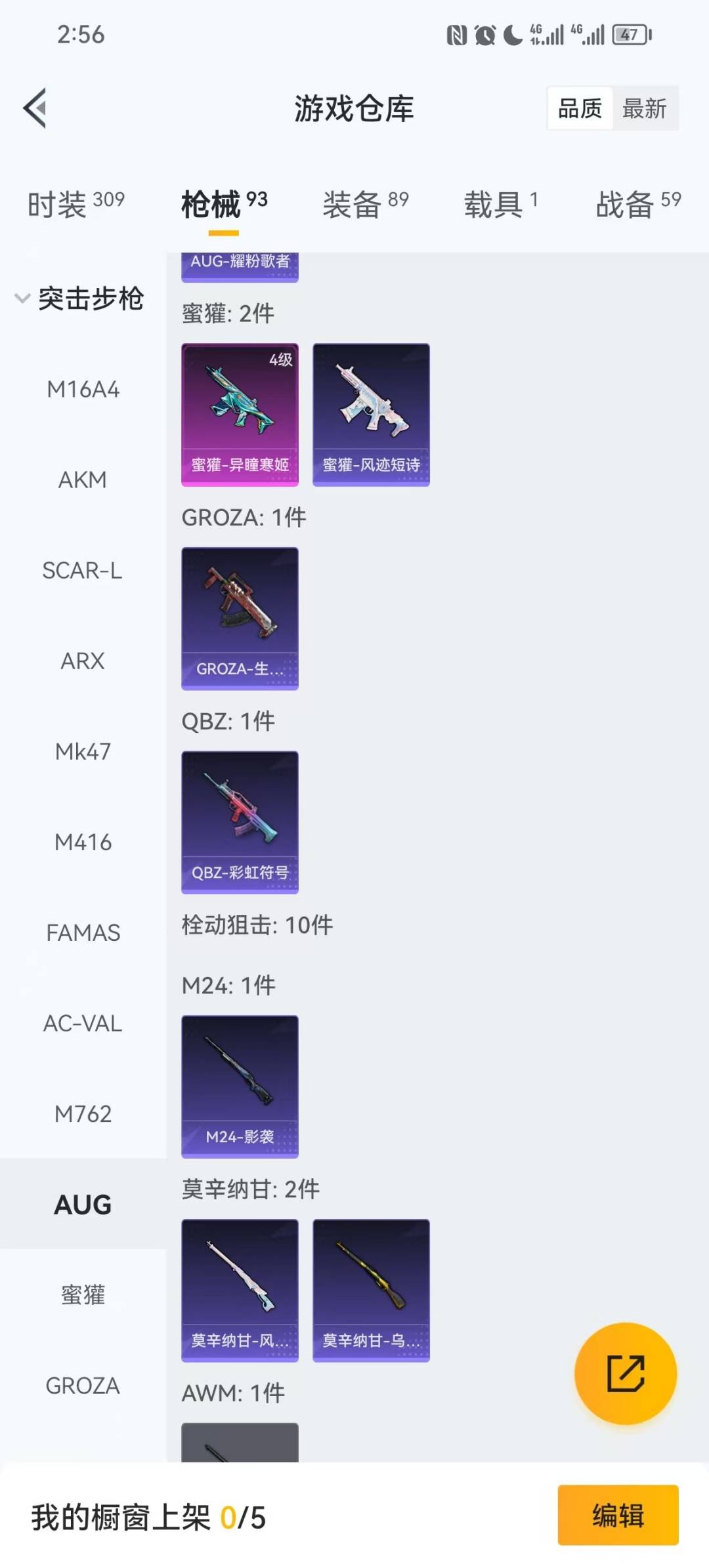Viewport: 709px width, 1568px height.
Task: View the QBZ-彩虹符号 skin
Action: 240,822
